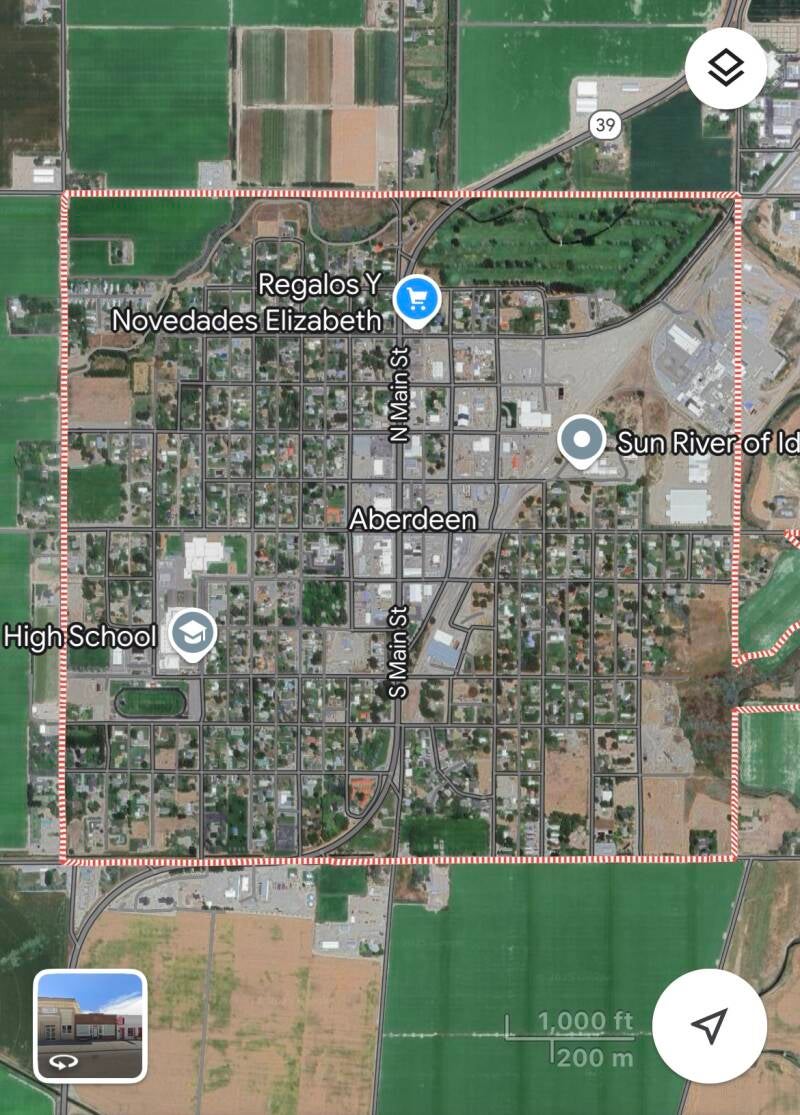Open the map layers selector
Image resolution: width=800 pixels, height=1115 pixels.
(726, 68)
